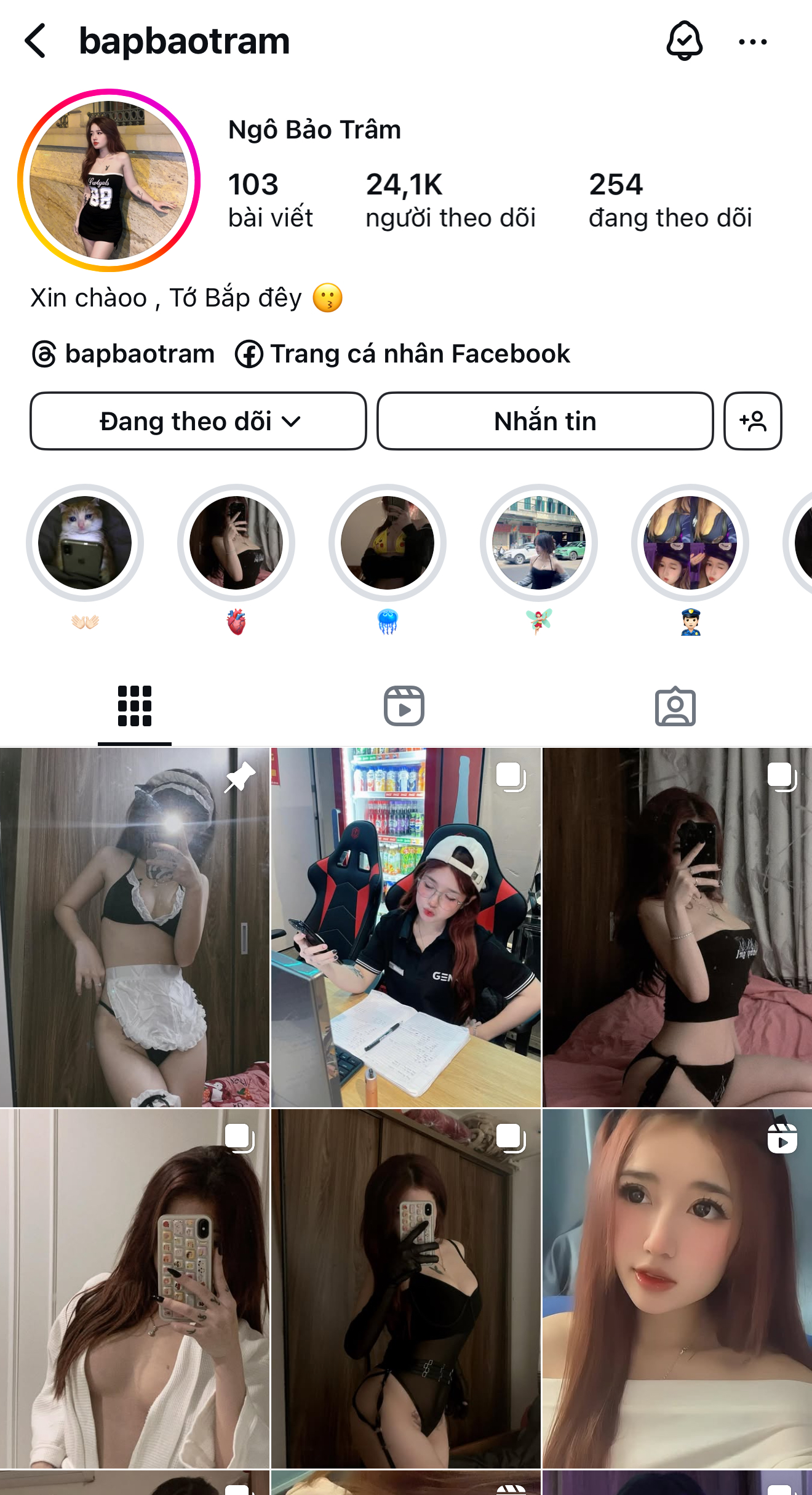Show suggested accounts with add-person button

(752, 421)
